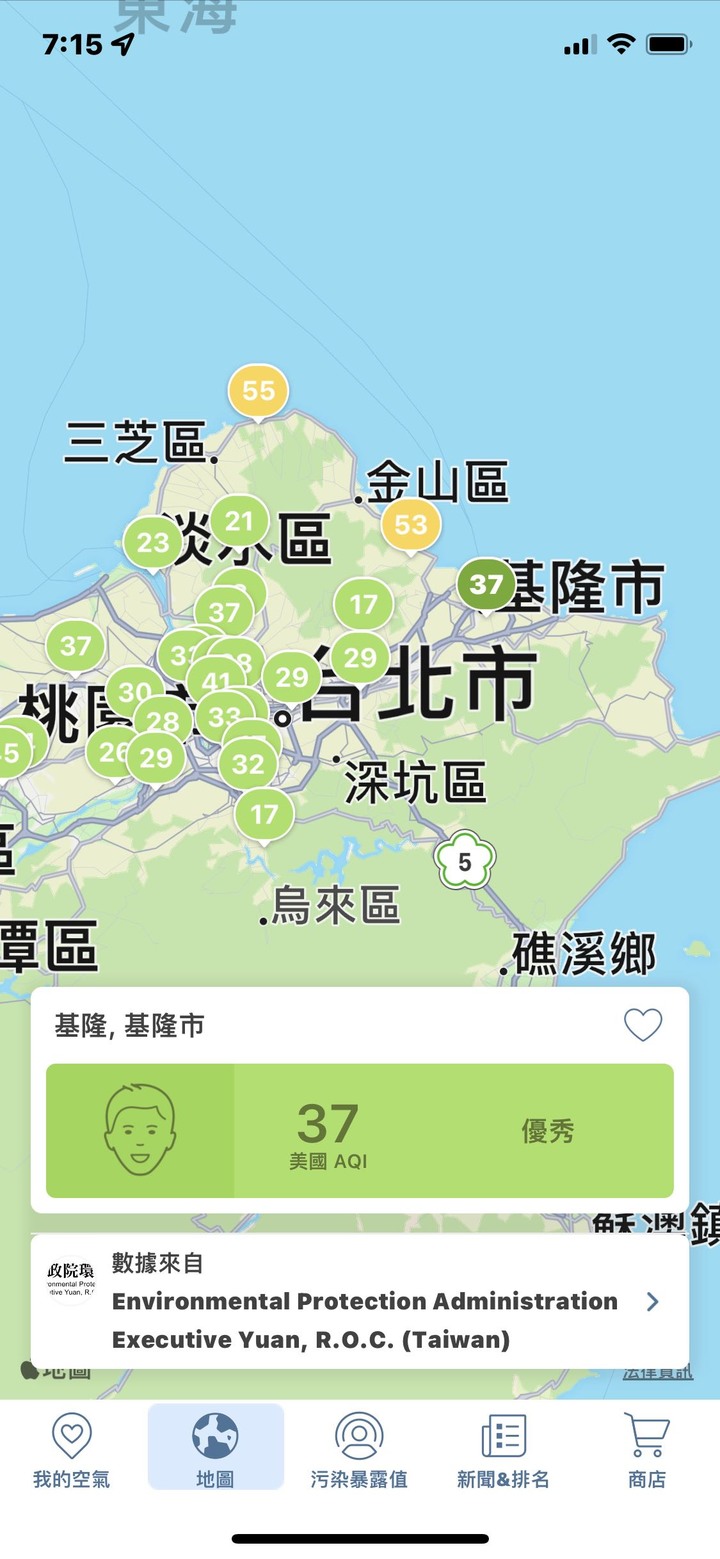Switch to the 新聞&排名 tab
This screenshot has width=720, height=1559.
tap(503, 1449)
